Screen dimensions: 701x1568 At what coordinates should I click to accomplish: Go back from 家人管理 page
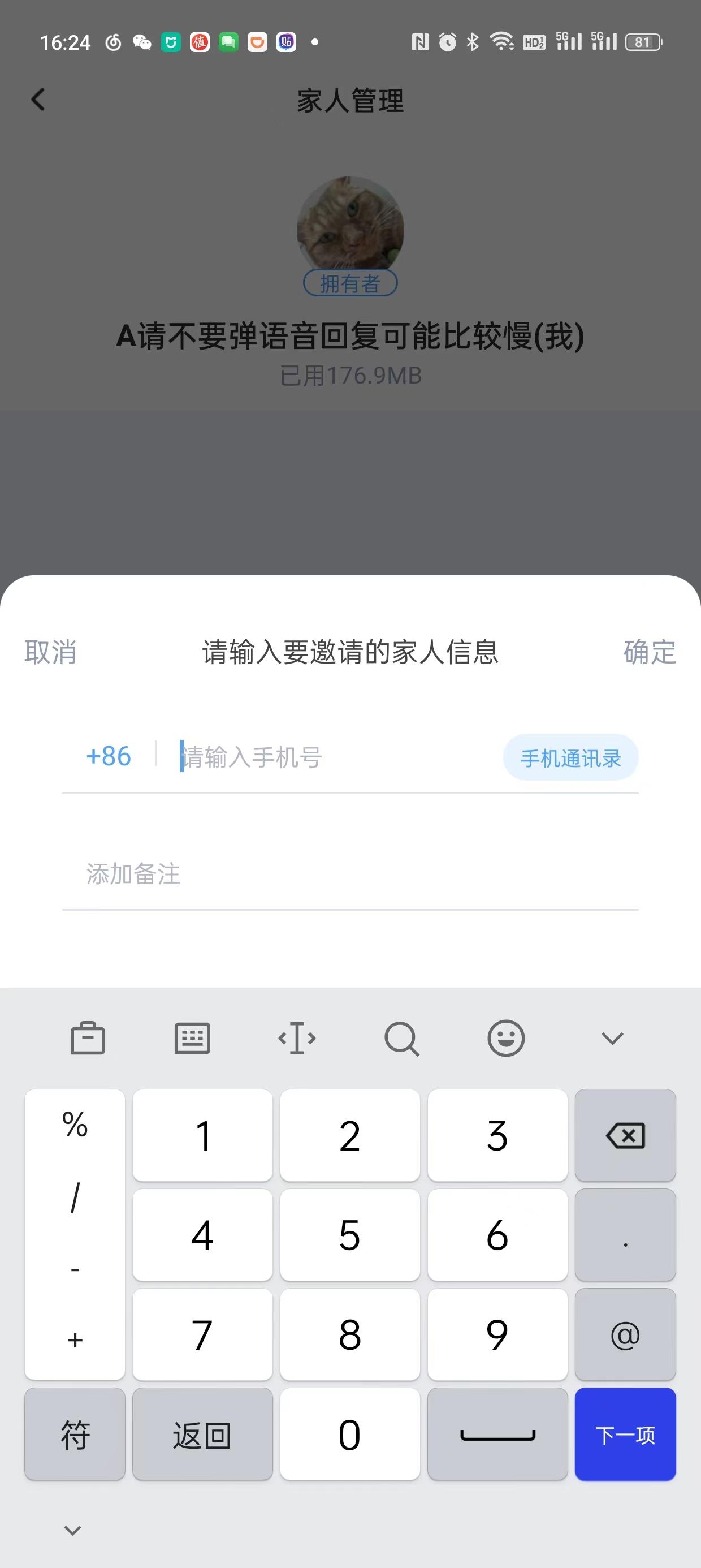click(38, 100)
